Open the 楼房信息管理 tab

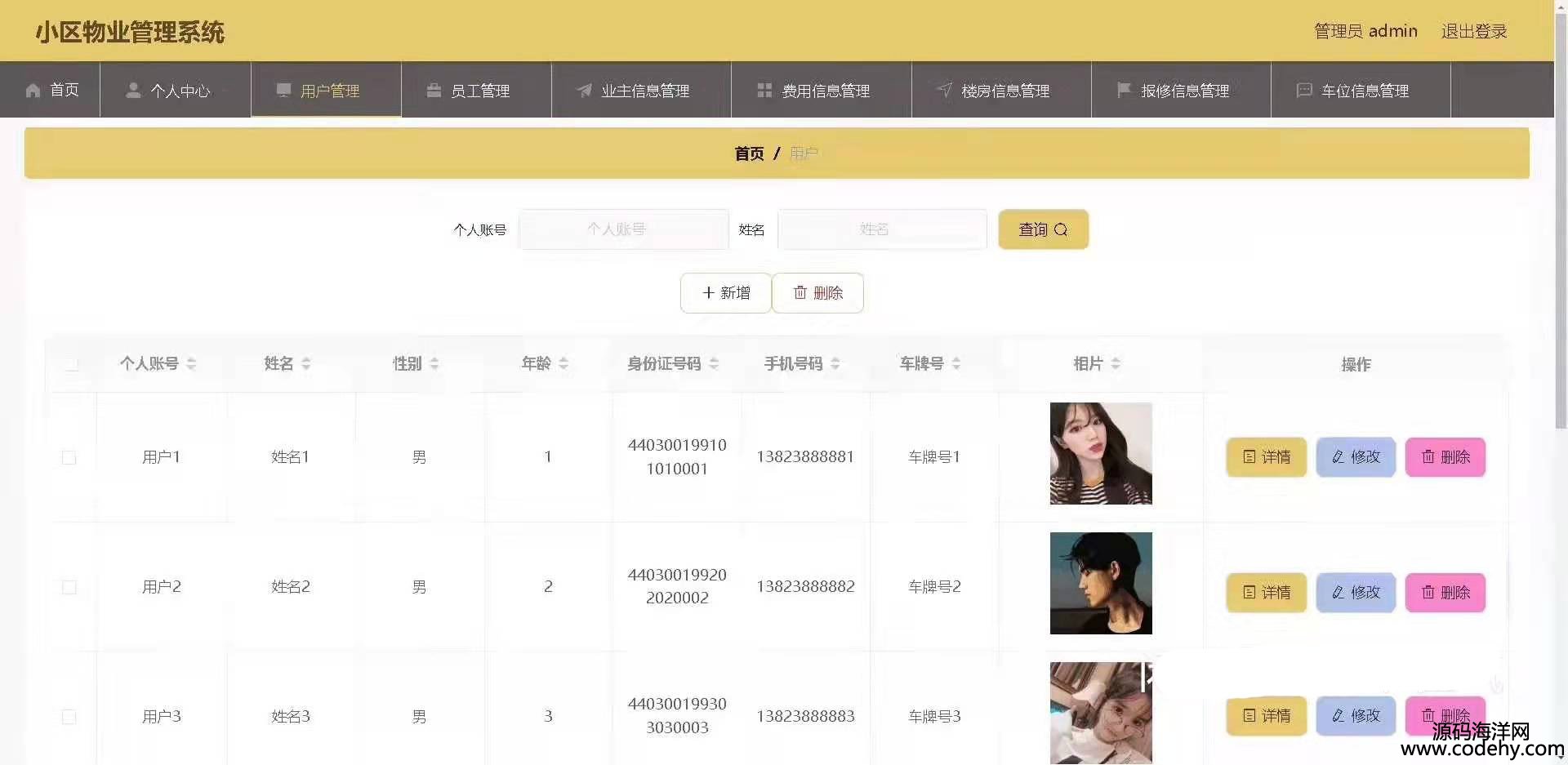click(x=995, y=91)
